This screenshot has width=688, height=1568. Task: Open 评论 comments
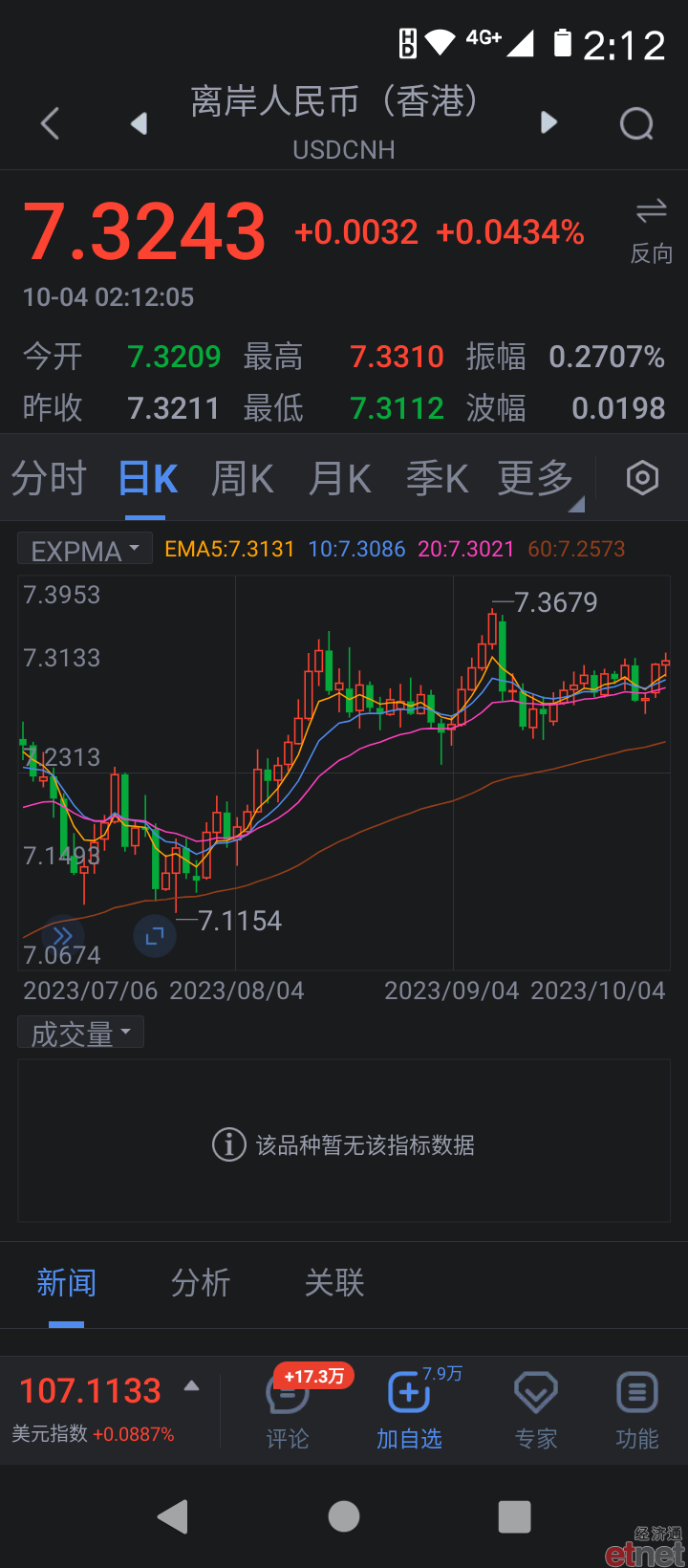[288, 1410]
